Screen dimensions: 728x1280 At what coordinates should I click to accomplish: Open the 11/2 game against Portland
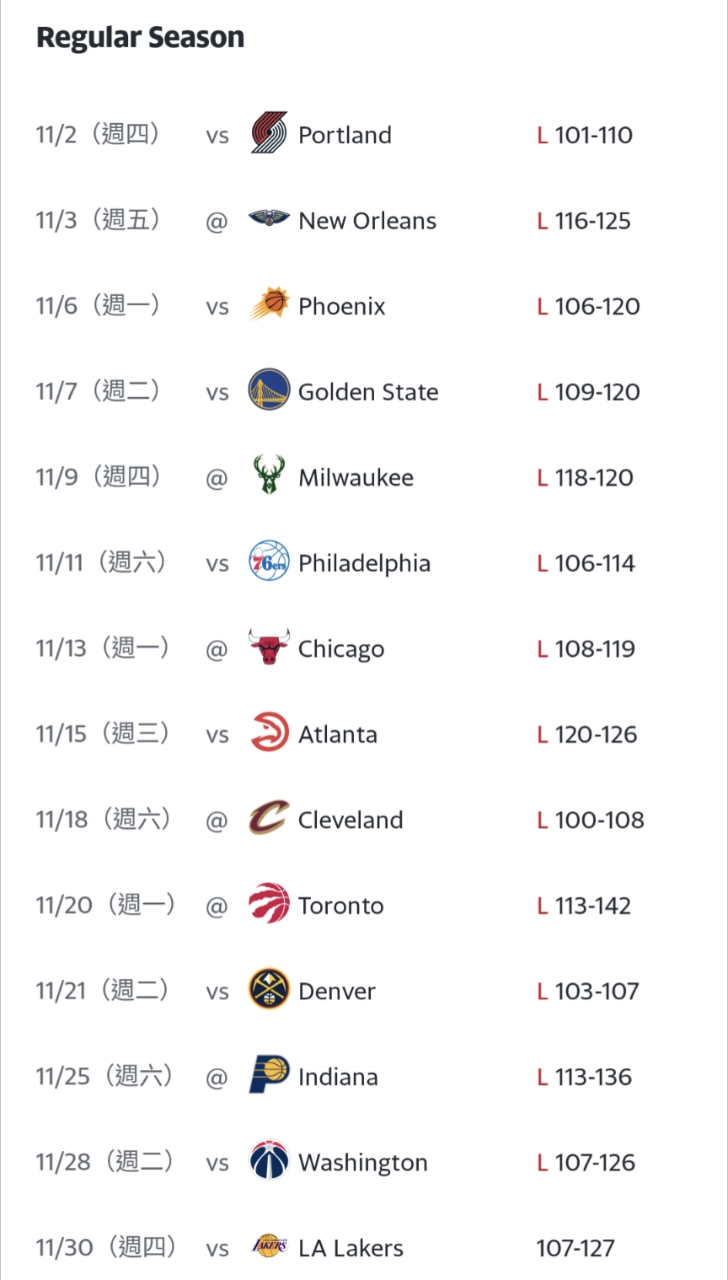pyautogui.click(x=364, y=134)
